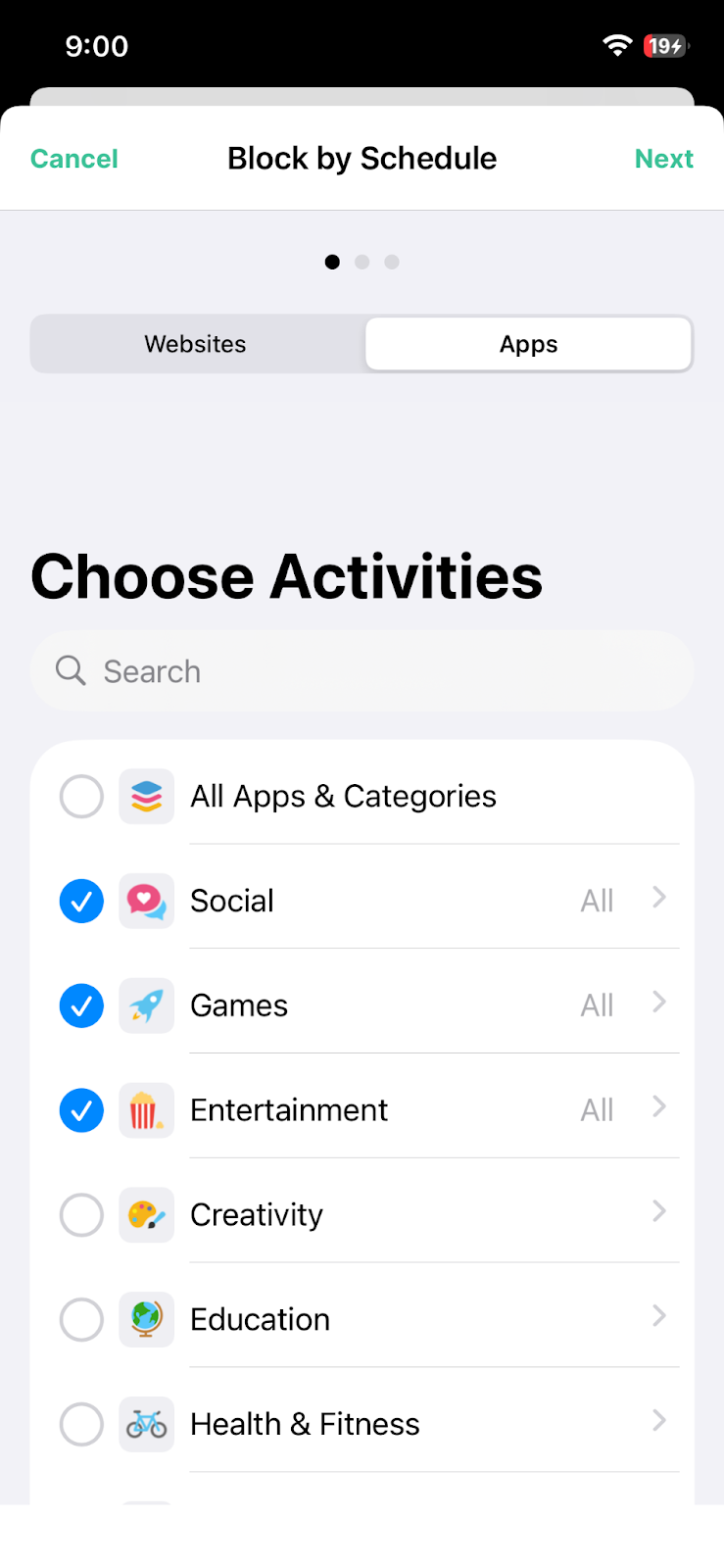Cancel the Block by Schedule setup
Viewport: 724px width, 1568px height.
pyautogui.click(x=74, y=159)
